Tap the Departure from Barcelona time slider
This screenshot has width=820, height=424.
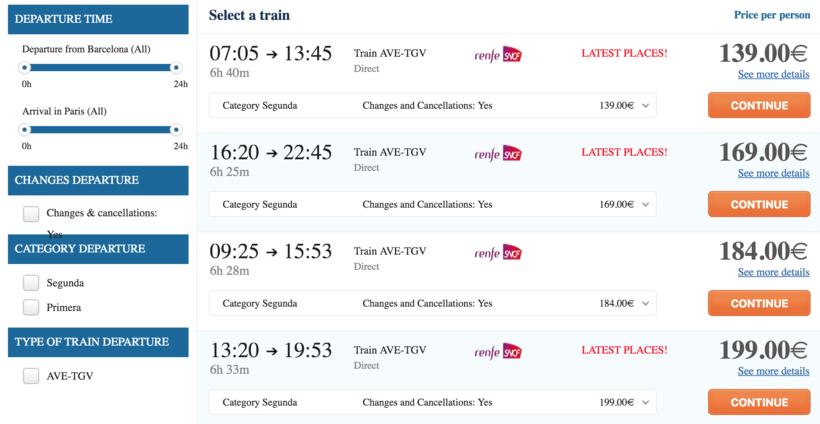click(x=100, y=68)
